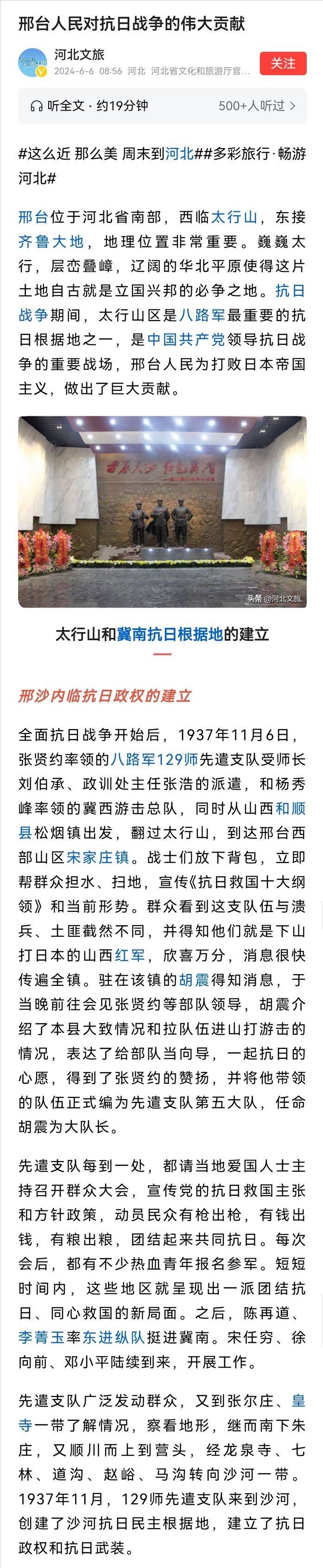Open the 八路军 keyword link
The height and width of the screenshot is (1568, 323).
[x=203, y=315]
